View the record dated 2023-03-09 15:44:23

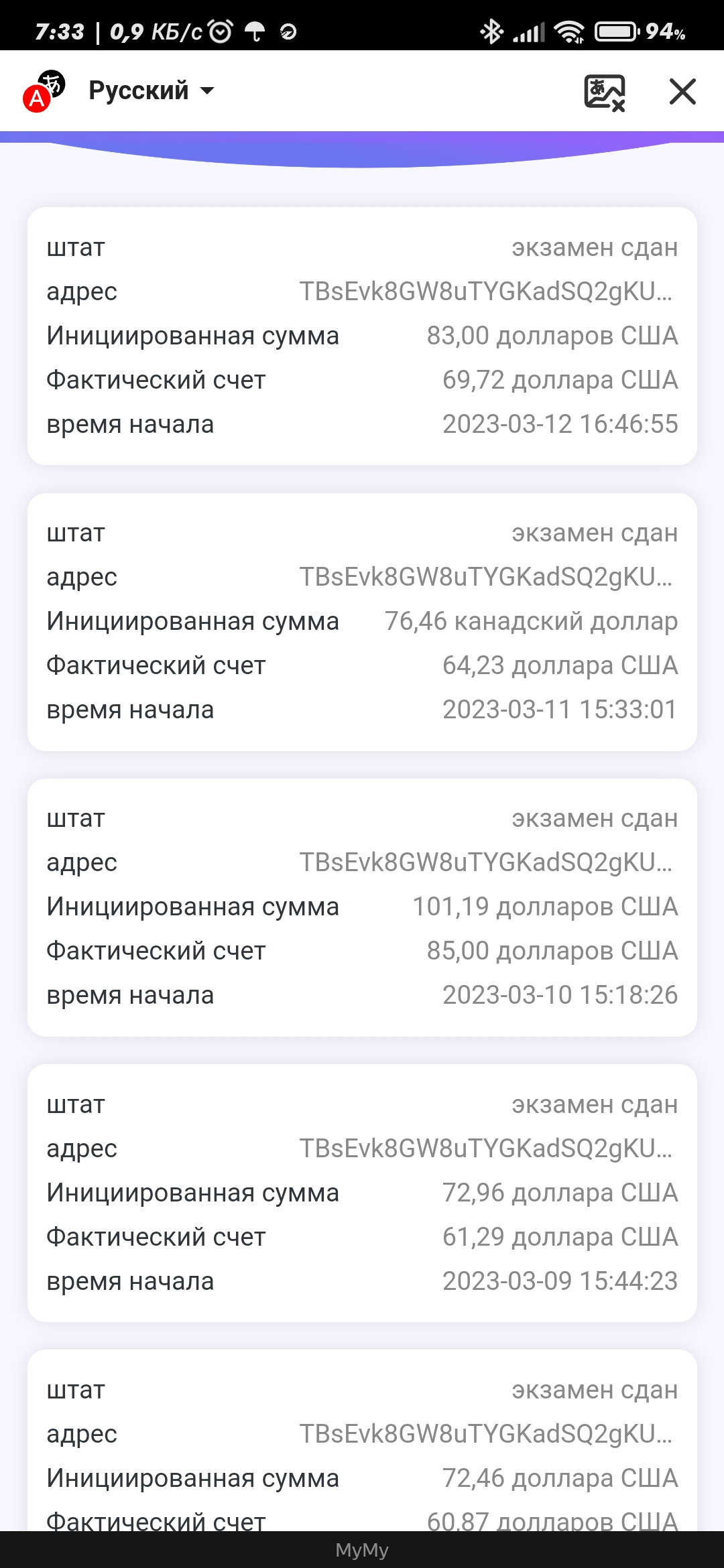pyautogui.click(x=362, y=1193)
